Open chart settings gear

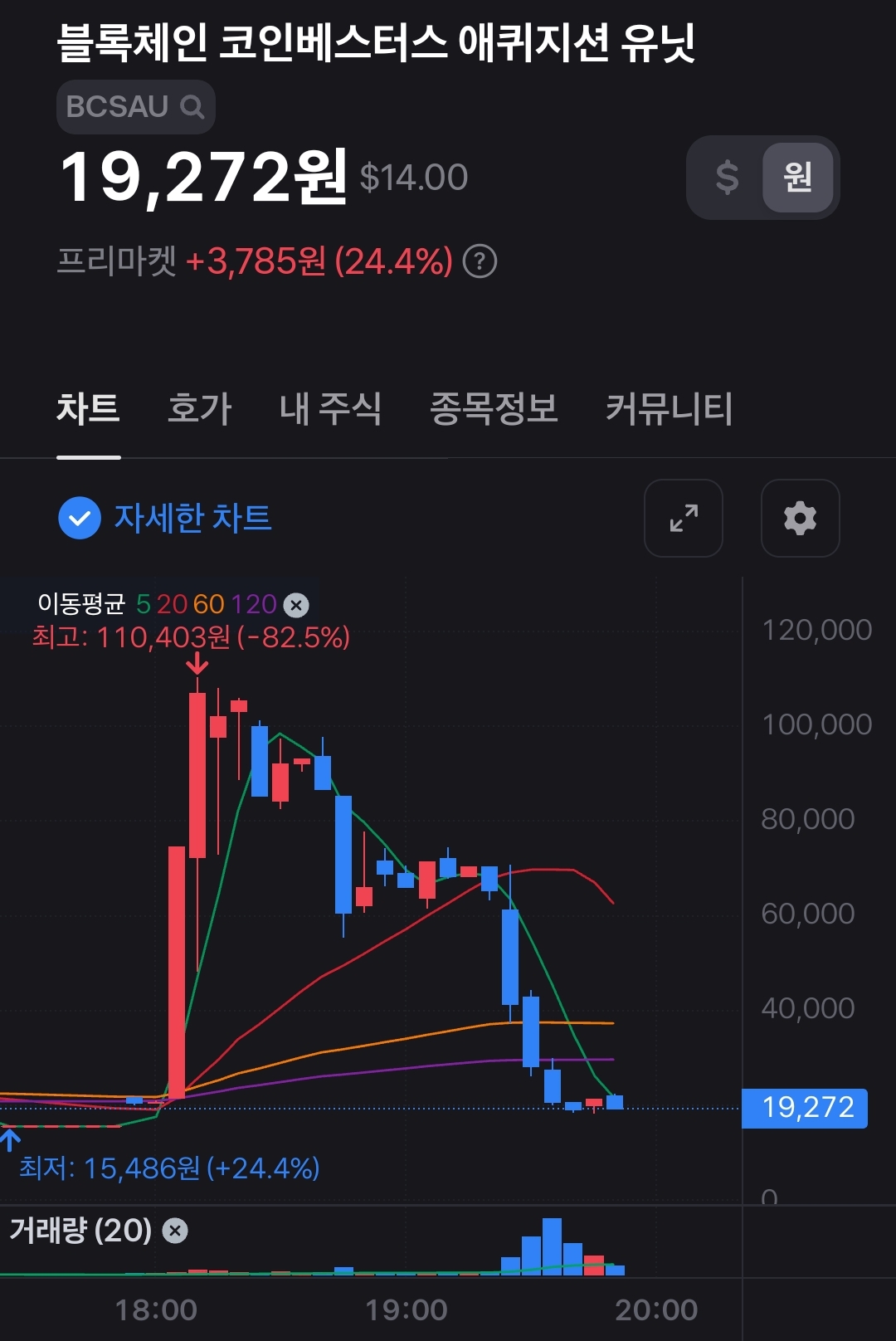point(800,518)
